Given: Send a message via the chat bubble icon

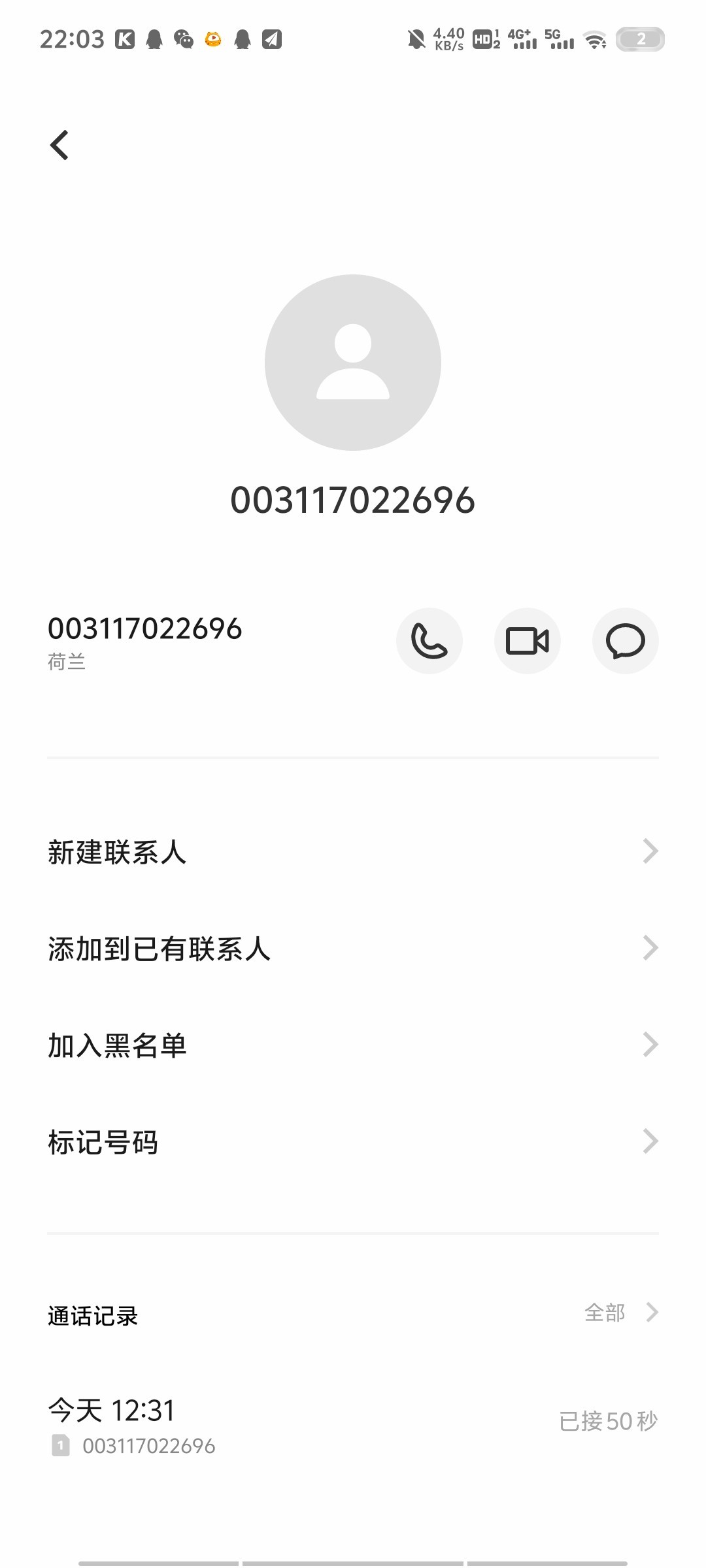Looking at the screenshot, I should (626, 641).
